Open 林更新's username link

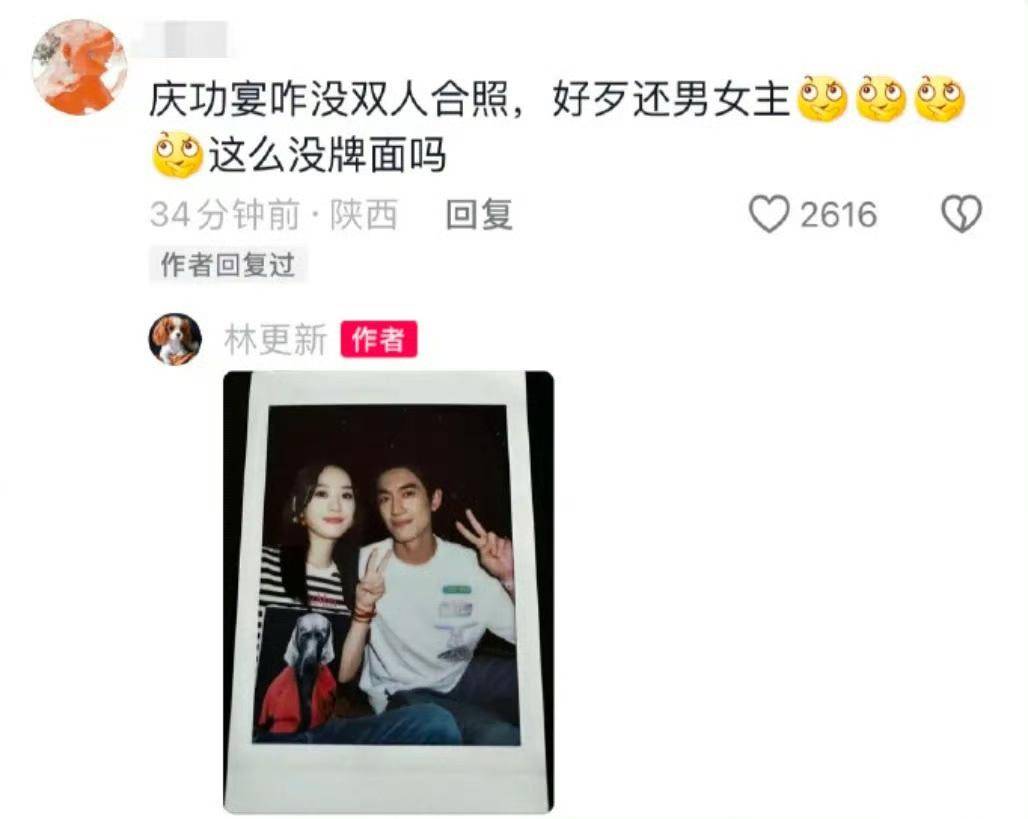coord(275,340)
